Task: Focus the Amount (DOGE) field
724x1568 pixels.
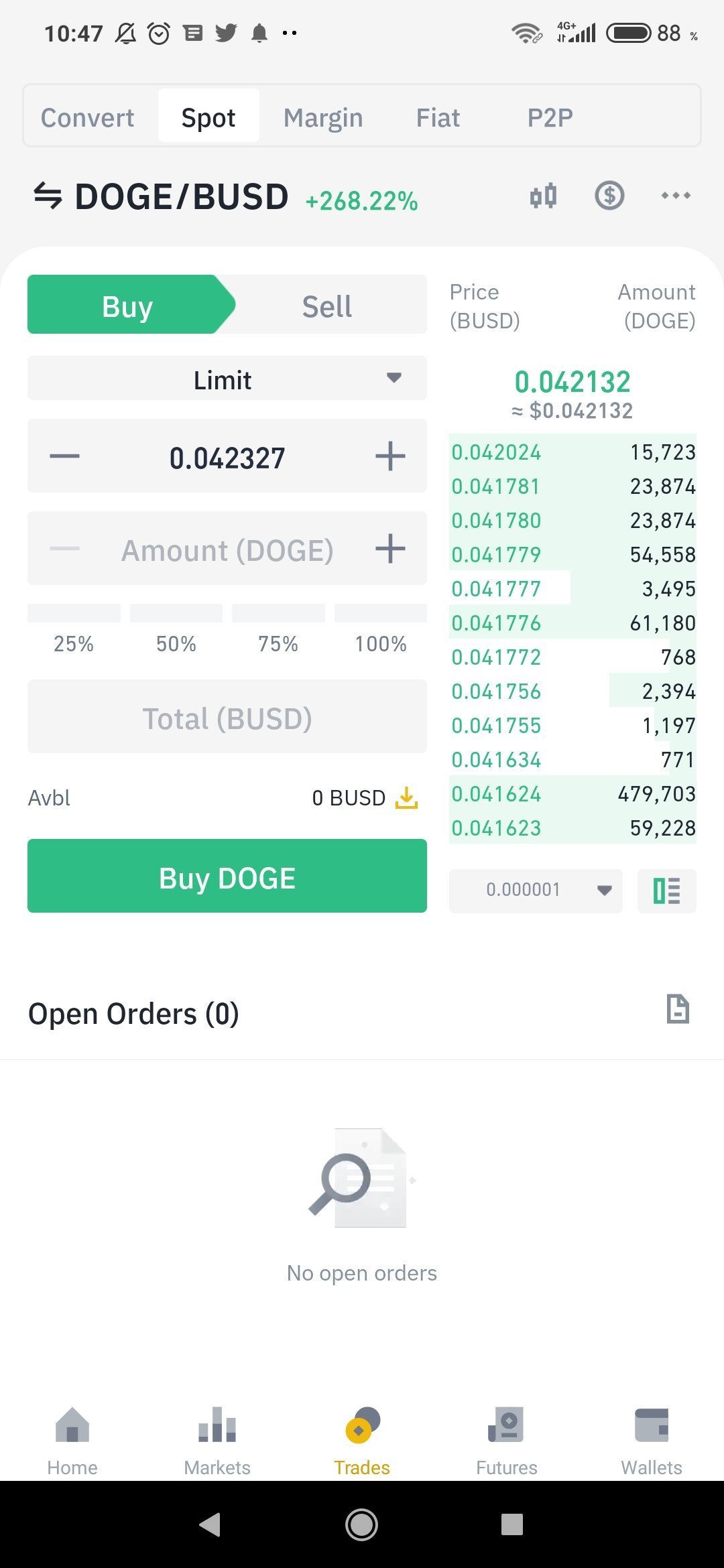Action: 227,550
